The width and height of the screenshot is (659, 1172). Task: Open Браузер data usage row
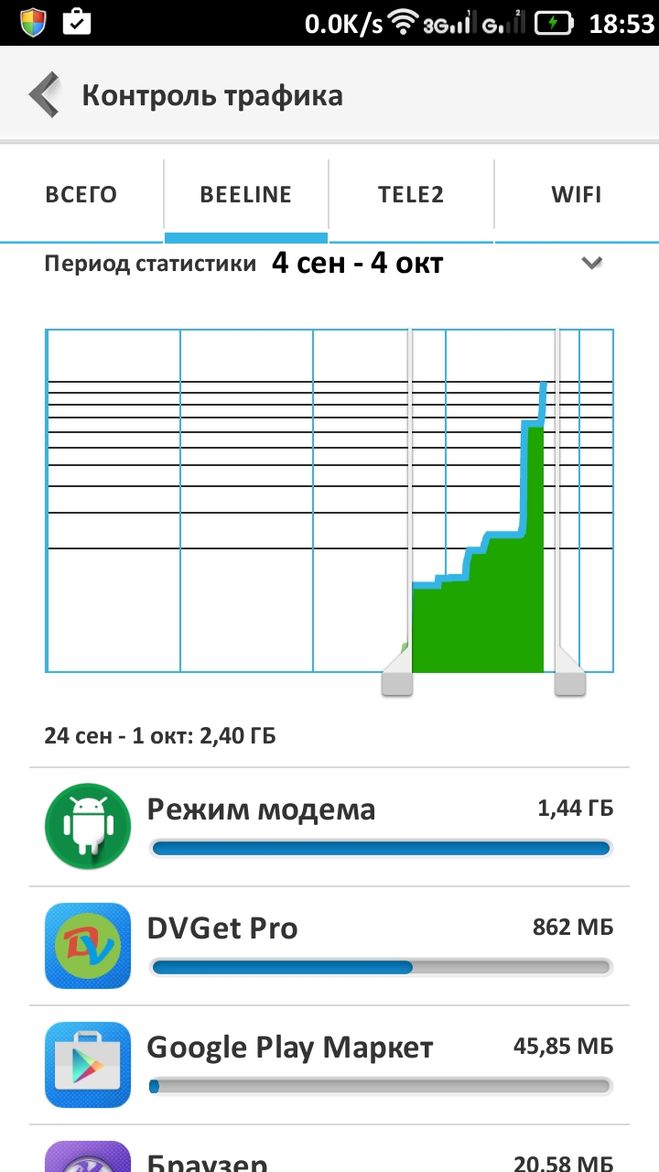330,1149
